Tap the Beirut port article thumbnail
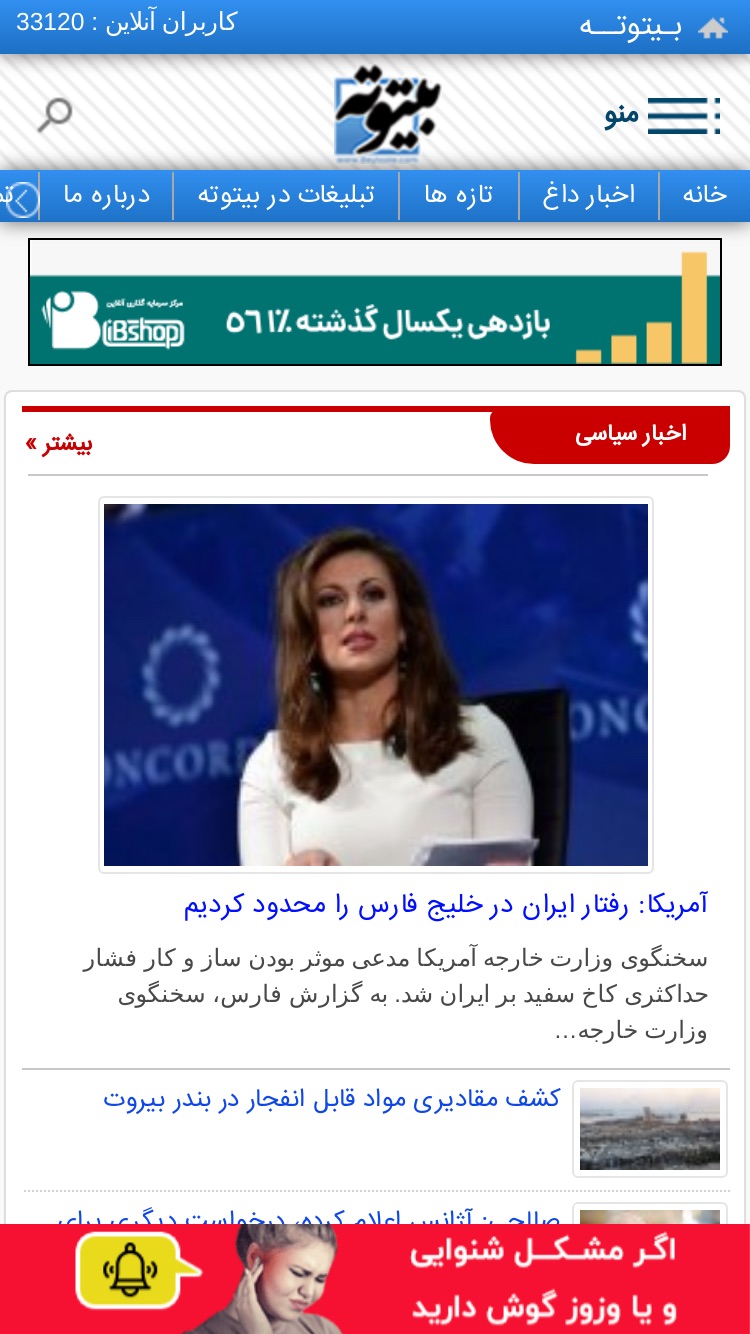 [650, 1129]
